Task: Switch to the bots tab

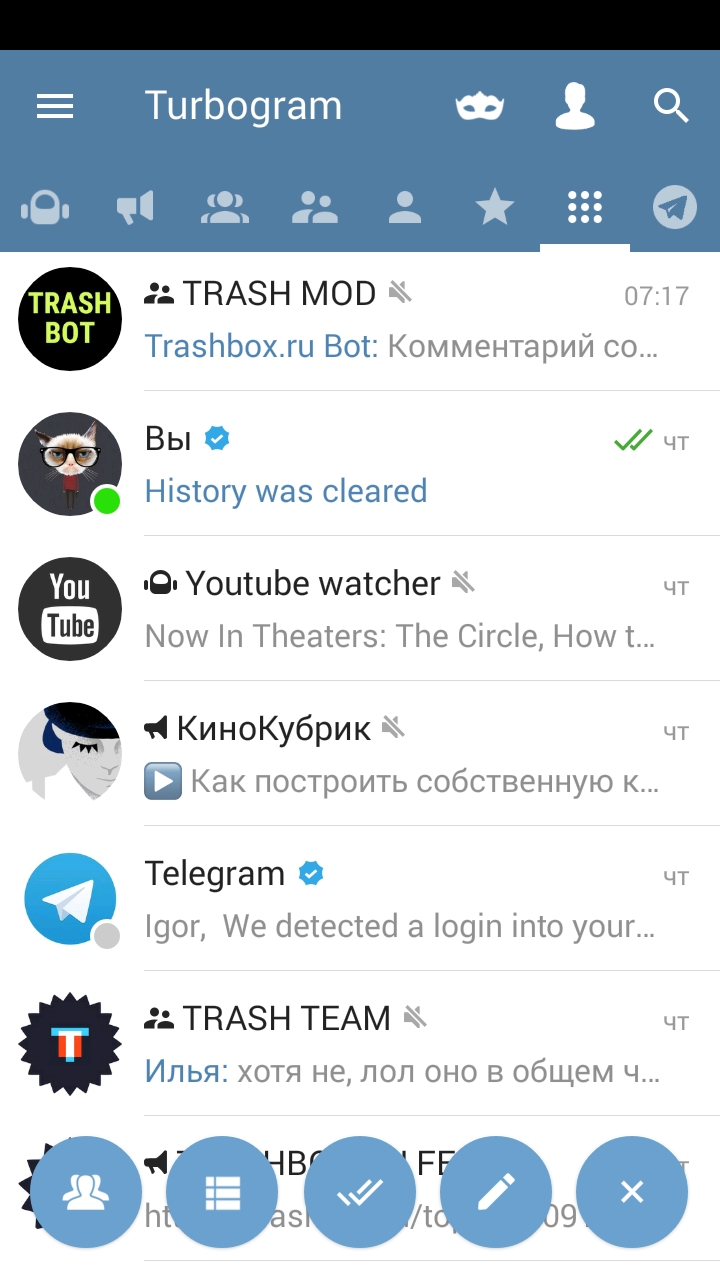Action: coord(45,208)
